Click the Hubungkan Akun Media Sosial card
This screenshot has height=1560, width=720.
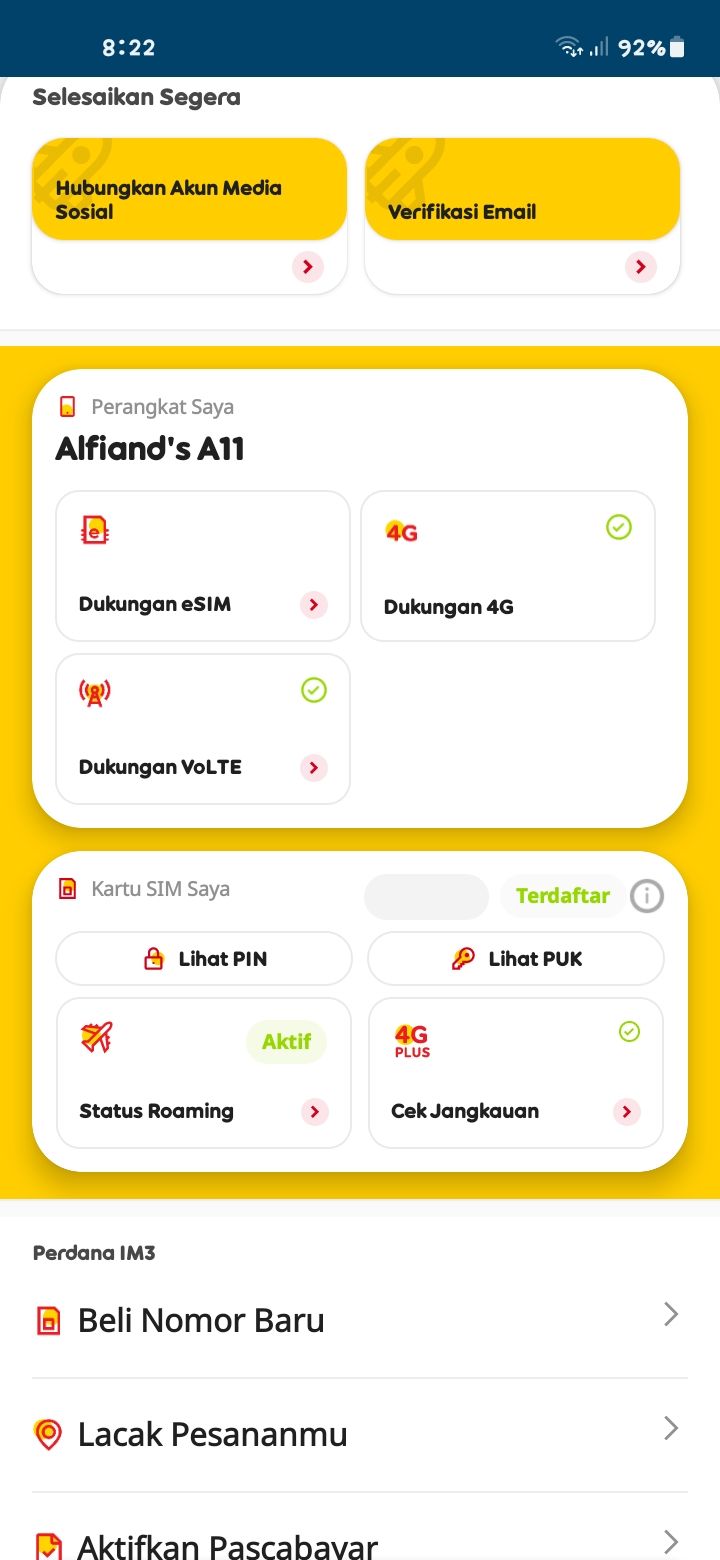pos(189,189)
